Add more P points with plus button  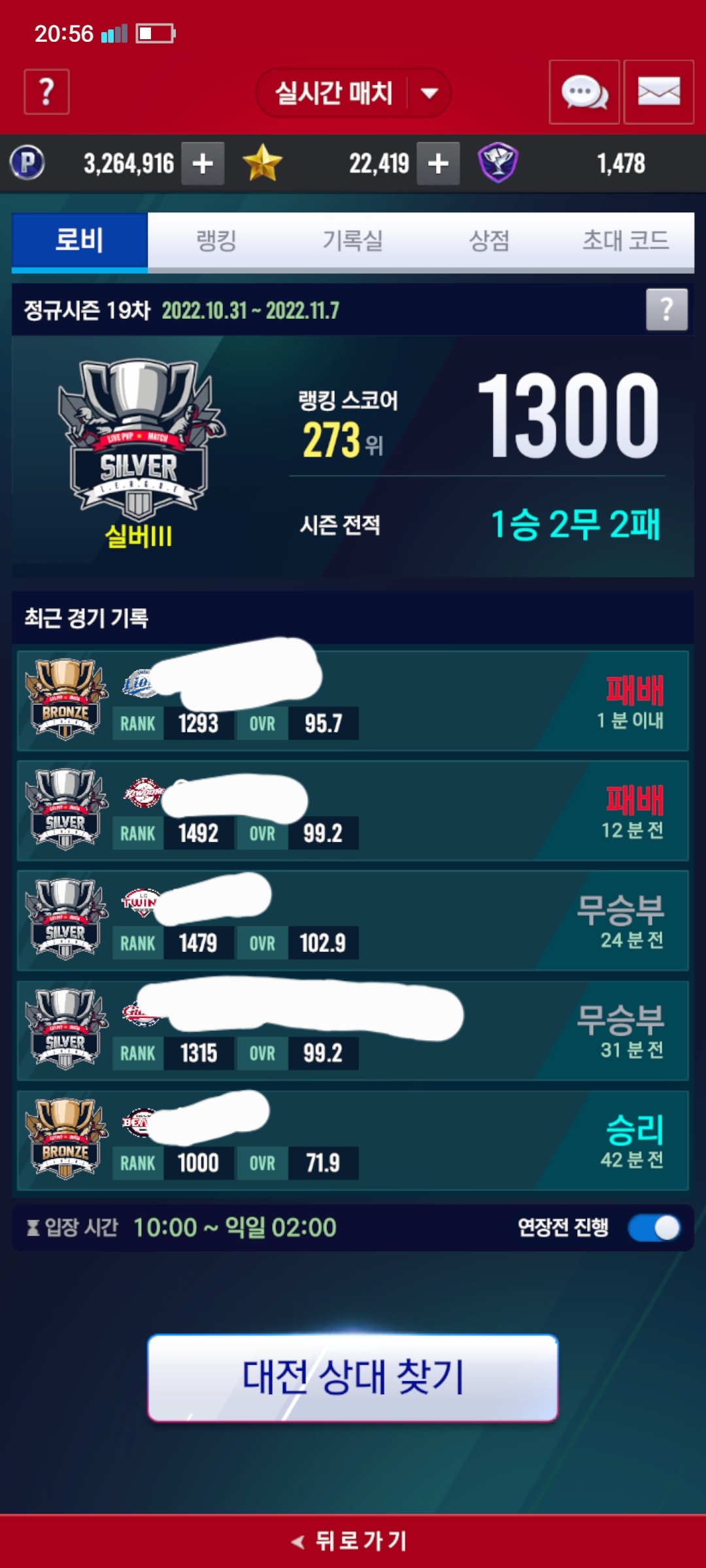pyautogui.click(x=203, y=163)
